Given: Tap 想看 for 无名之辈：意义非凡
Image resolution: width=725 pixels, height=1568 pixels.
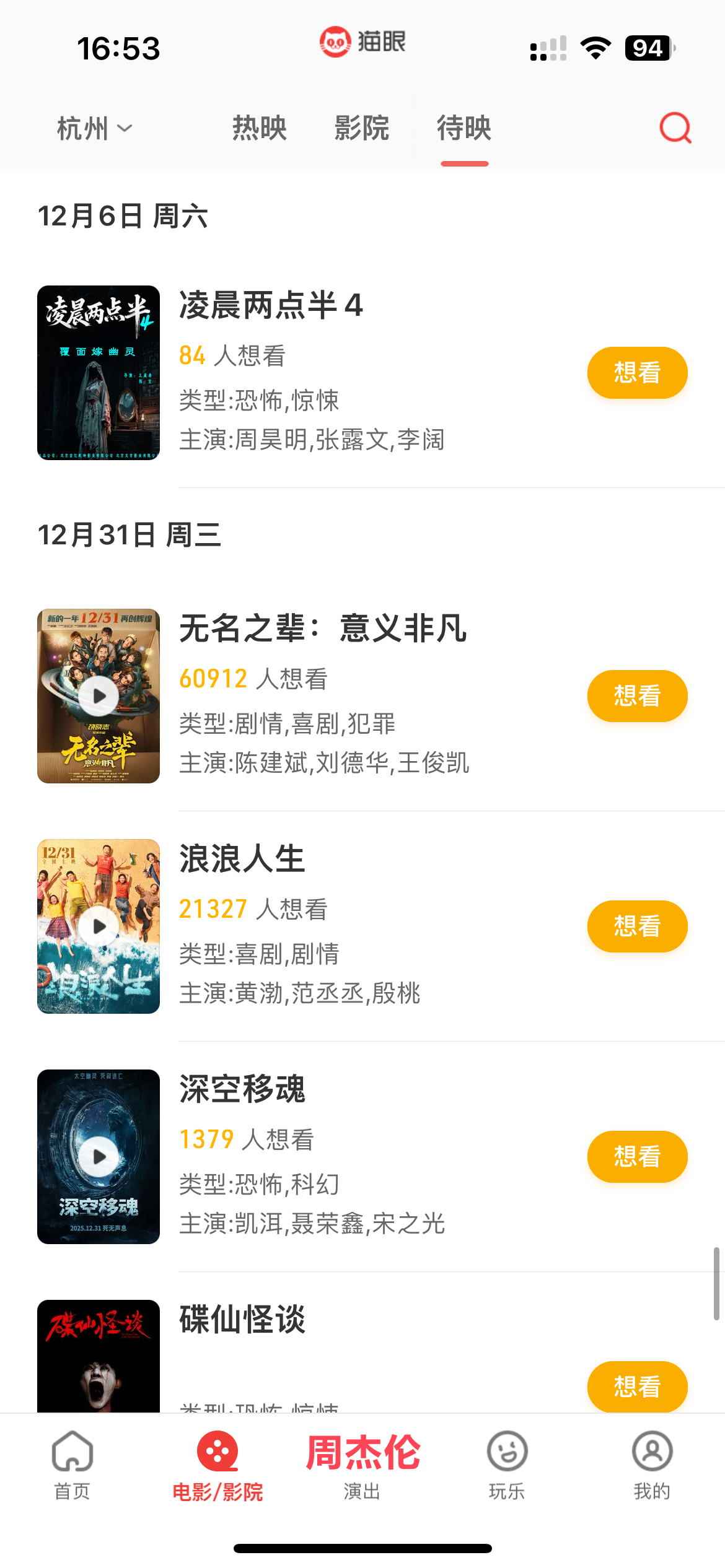Looking at the screenshot, I should [637, 696].
